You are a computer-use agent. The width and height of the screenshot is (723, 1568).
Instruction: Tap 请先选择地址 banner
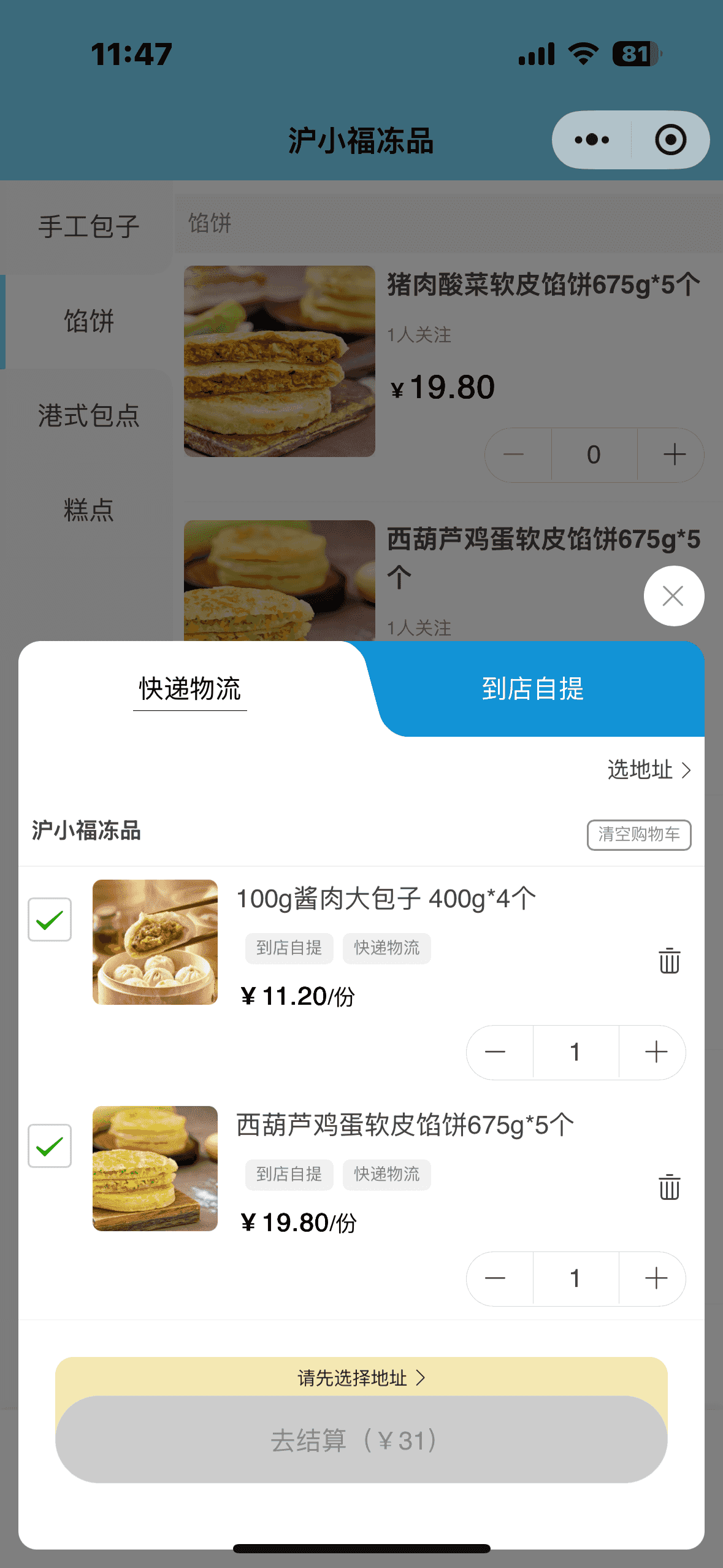[x=361, y=1378]
